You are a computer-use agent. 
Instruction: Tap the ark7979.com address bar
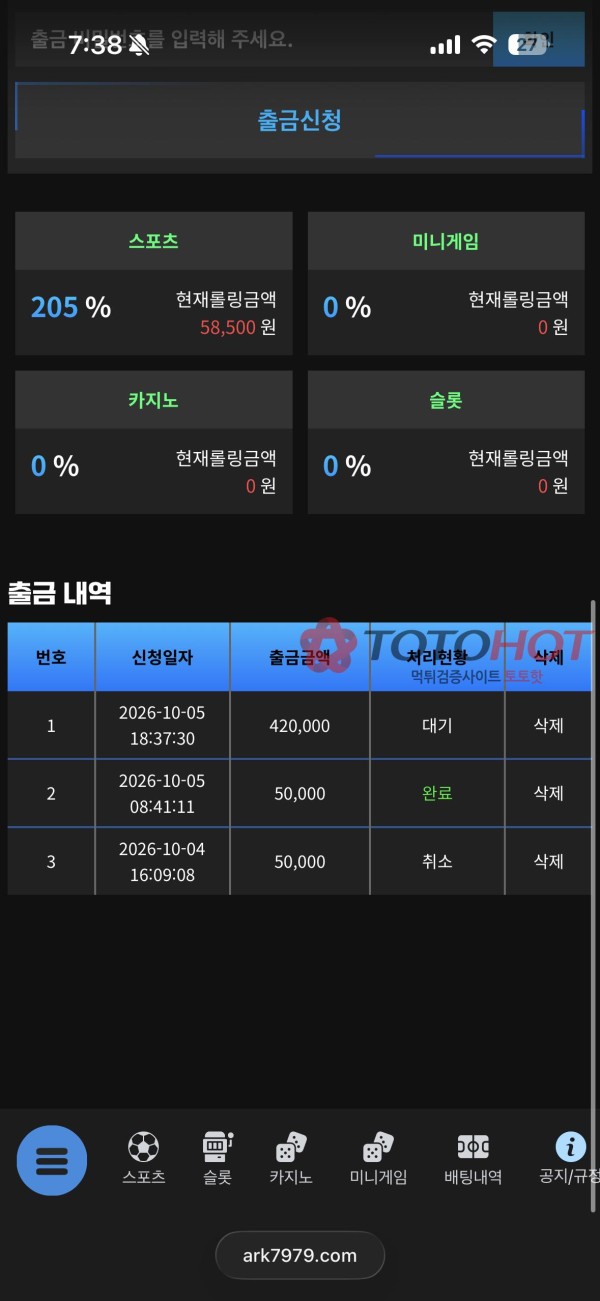click(x=300, y=1255)
